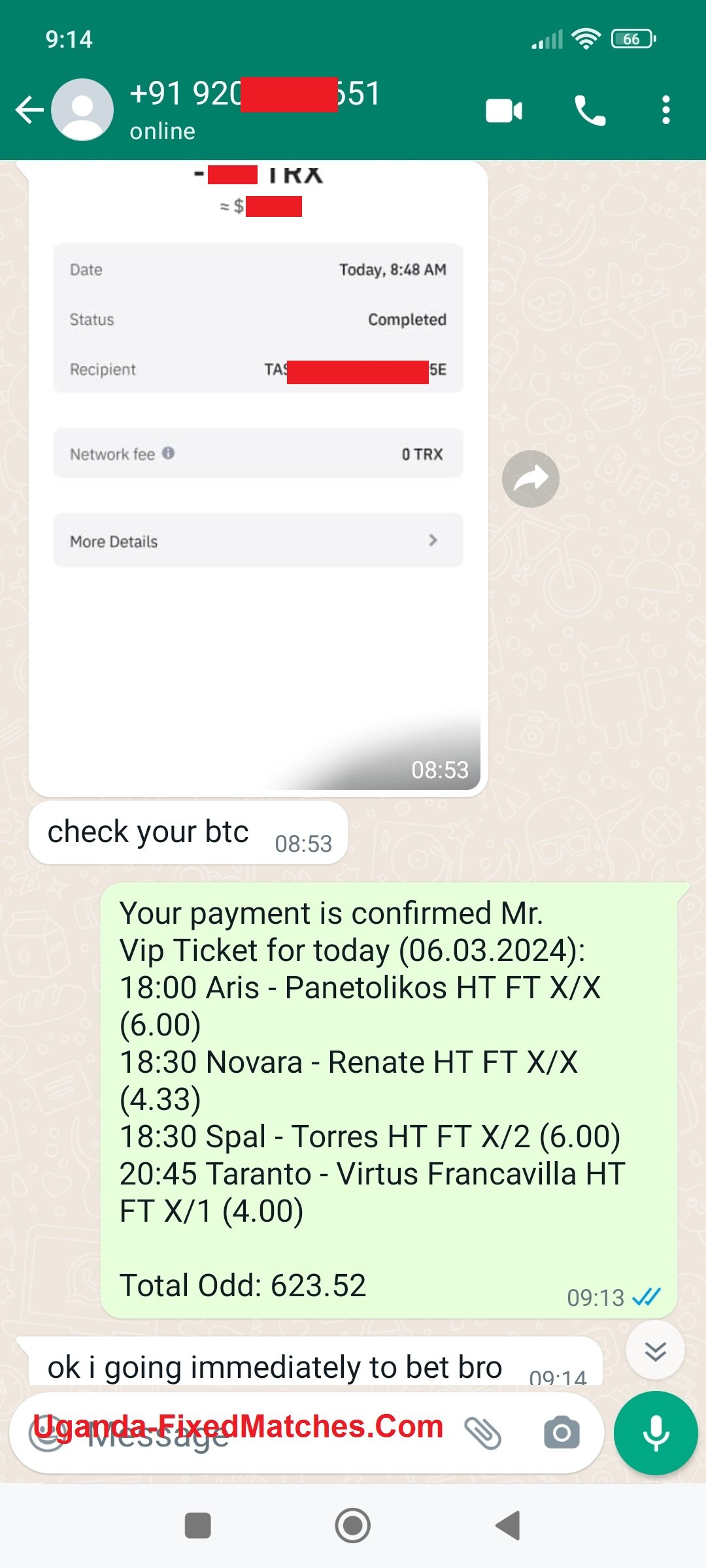The image size is (706, 1568).
Task: Open the contact's profile picture
Action: pyautogui.click(x=82, y=110)
